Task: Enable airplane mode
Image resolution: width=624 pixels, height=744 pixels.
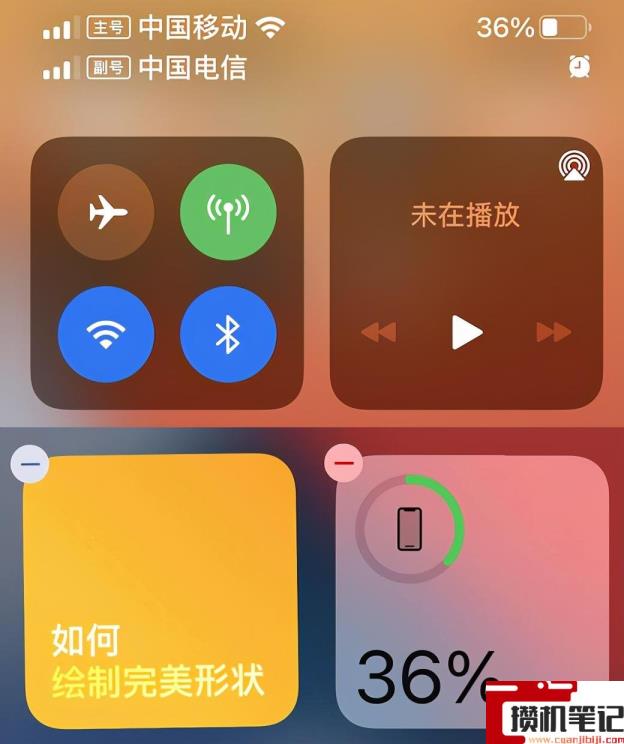Action: (x=106, y=212)
